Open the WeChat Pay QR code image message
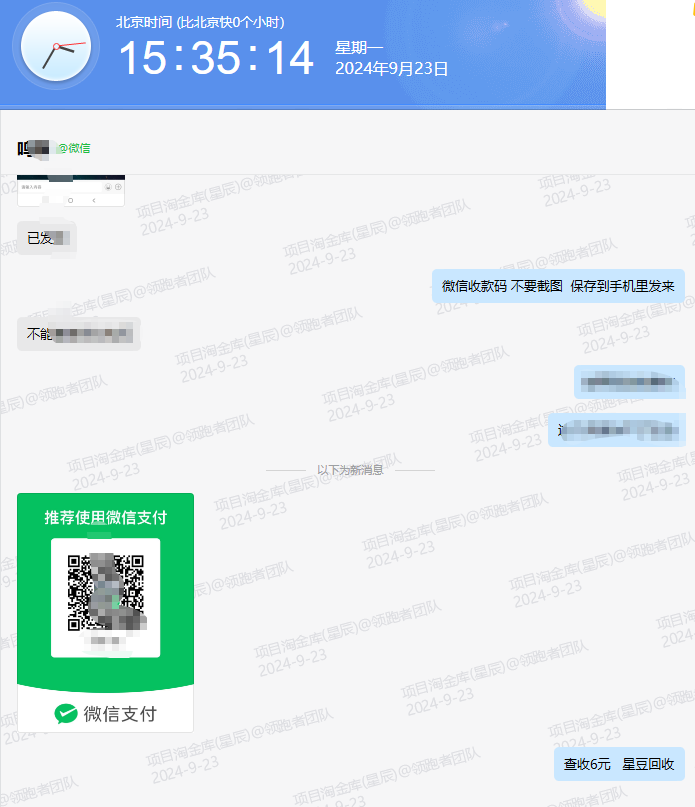695x807 pixels. (105, 611)
